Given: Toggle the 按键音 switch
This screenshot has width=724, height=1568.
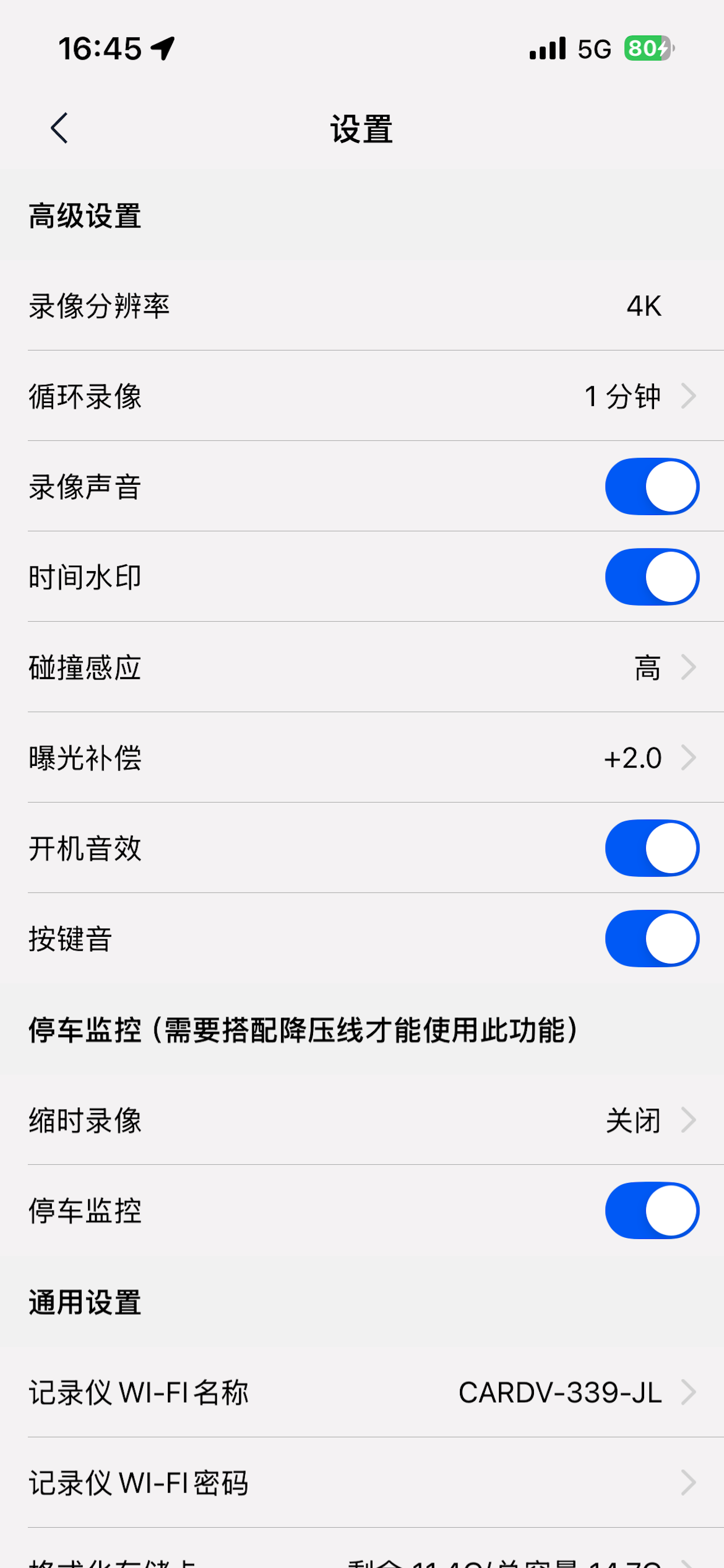Looking at the screenshot, I should click(x=652, y=939).
